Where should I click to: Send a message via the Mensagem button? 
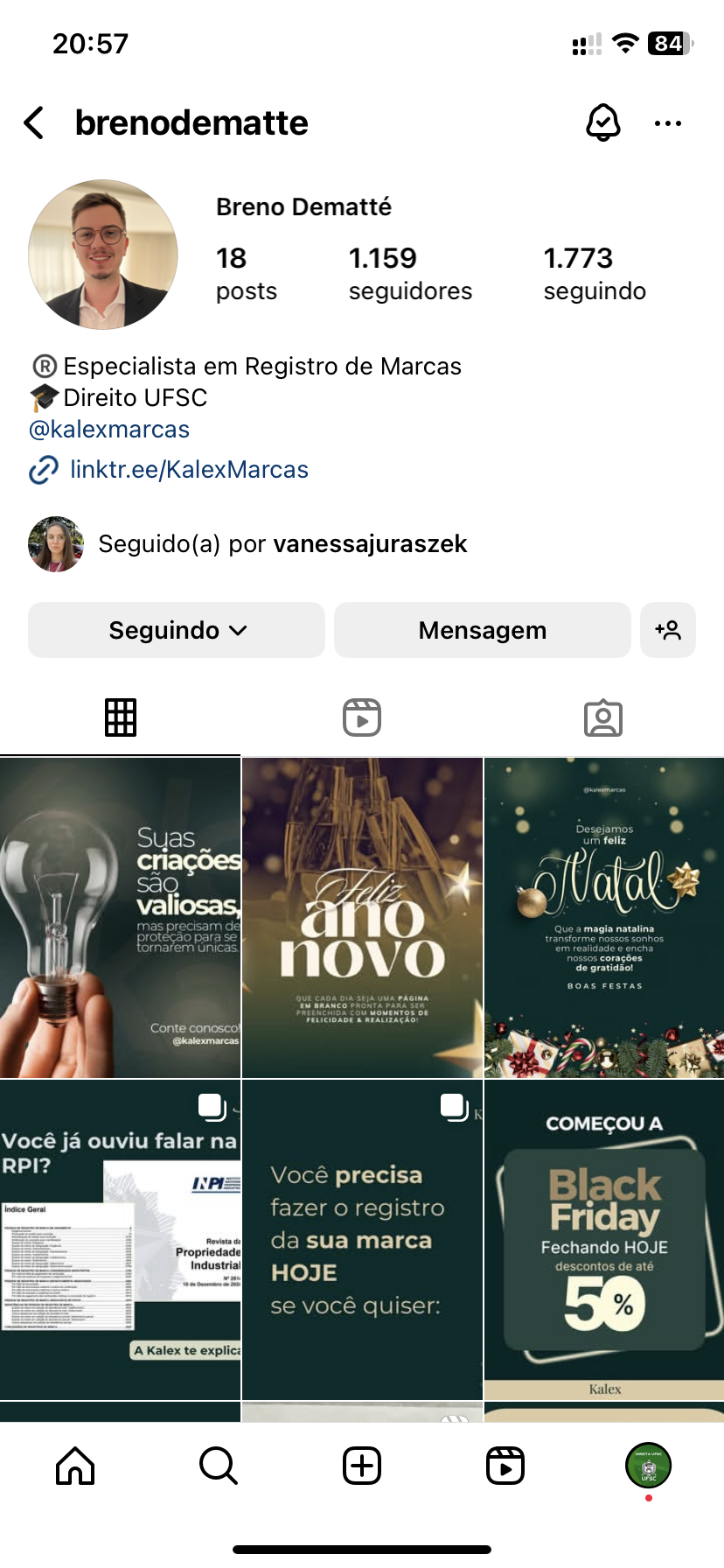[x=482, y=630]
